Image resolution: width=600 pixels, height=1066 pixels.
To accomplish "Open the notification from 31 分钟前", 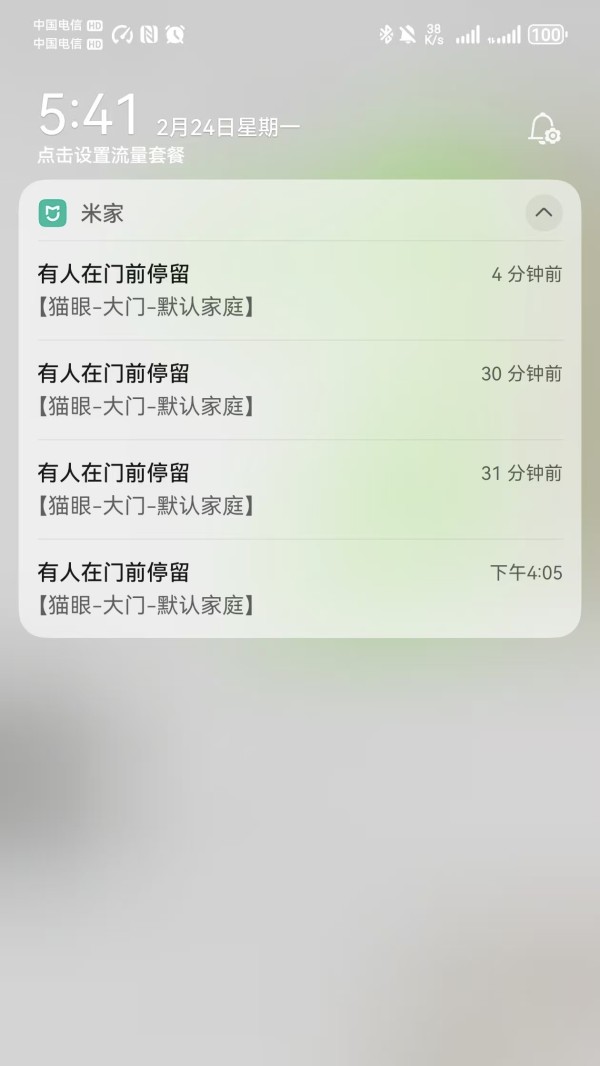I will tap(300, 489).
